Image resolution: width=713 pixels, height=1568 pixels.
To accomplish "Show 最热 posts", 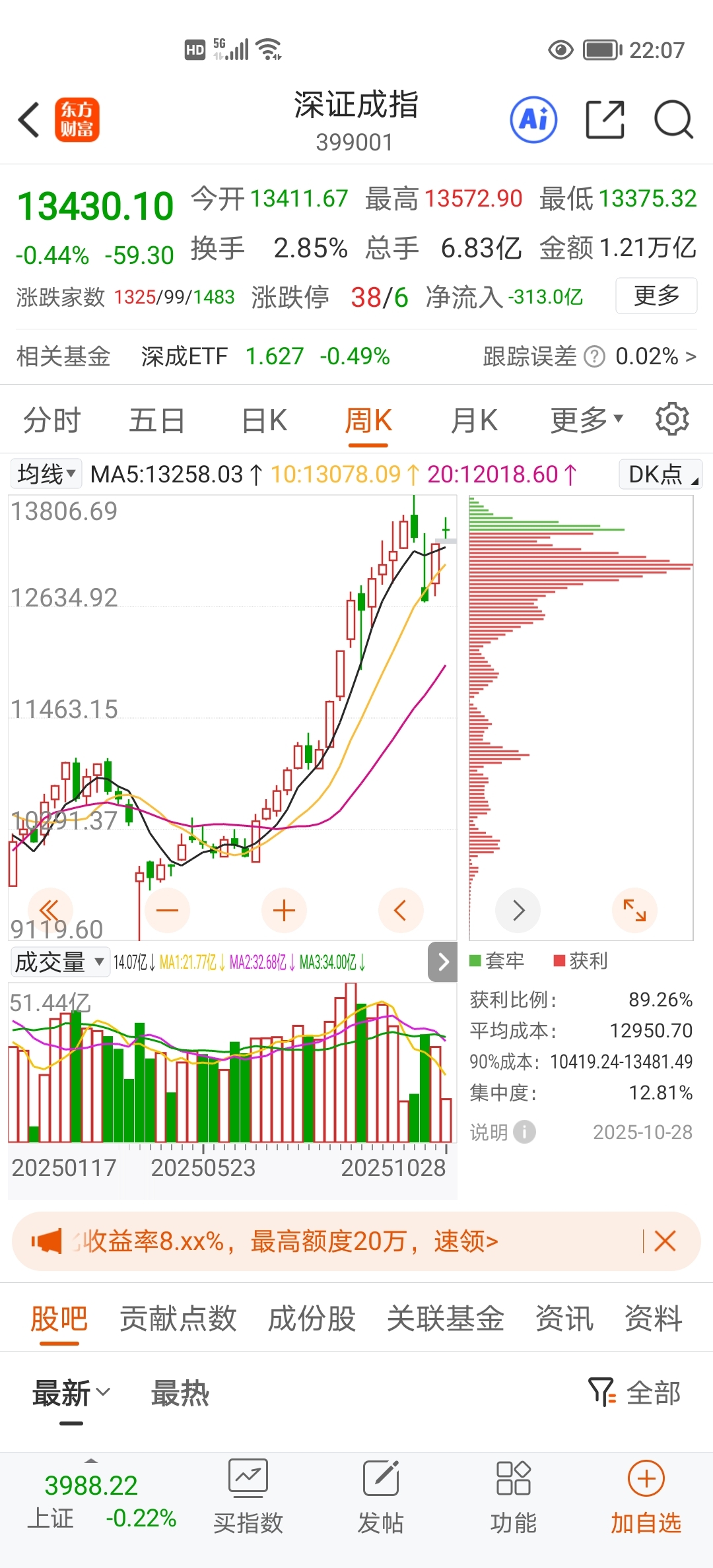I will [x=180, y=1393].
